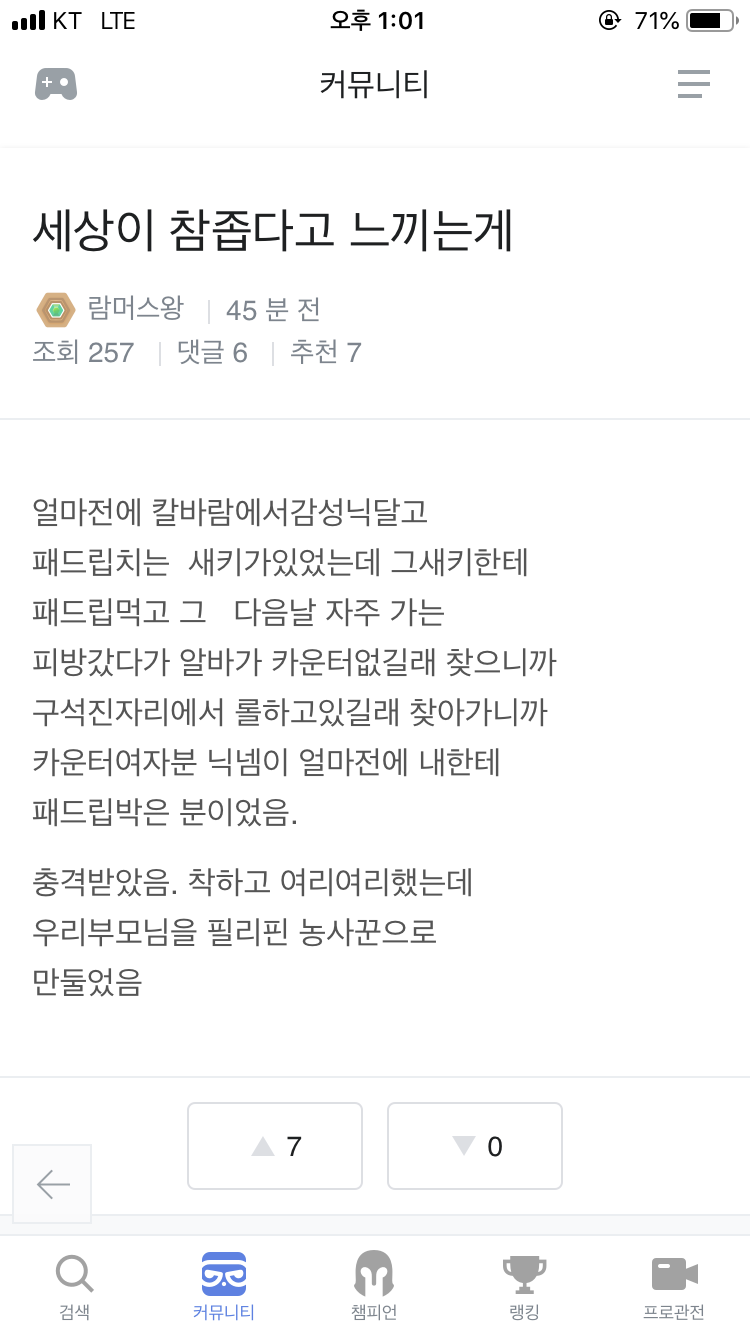Downvote this post
Viewport: 750px width, 1334px height.
(x=475, y=1146)
